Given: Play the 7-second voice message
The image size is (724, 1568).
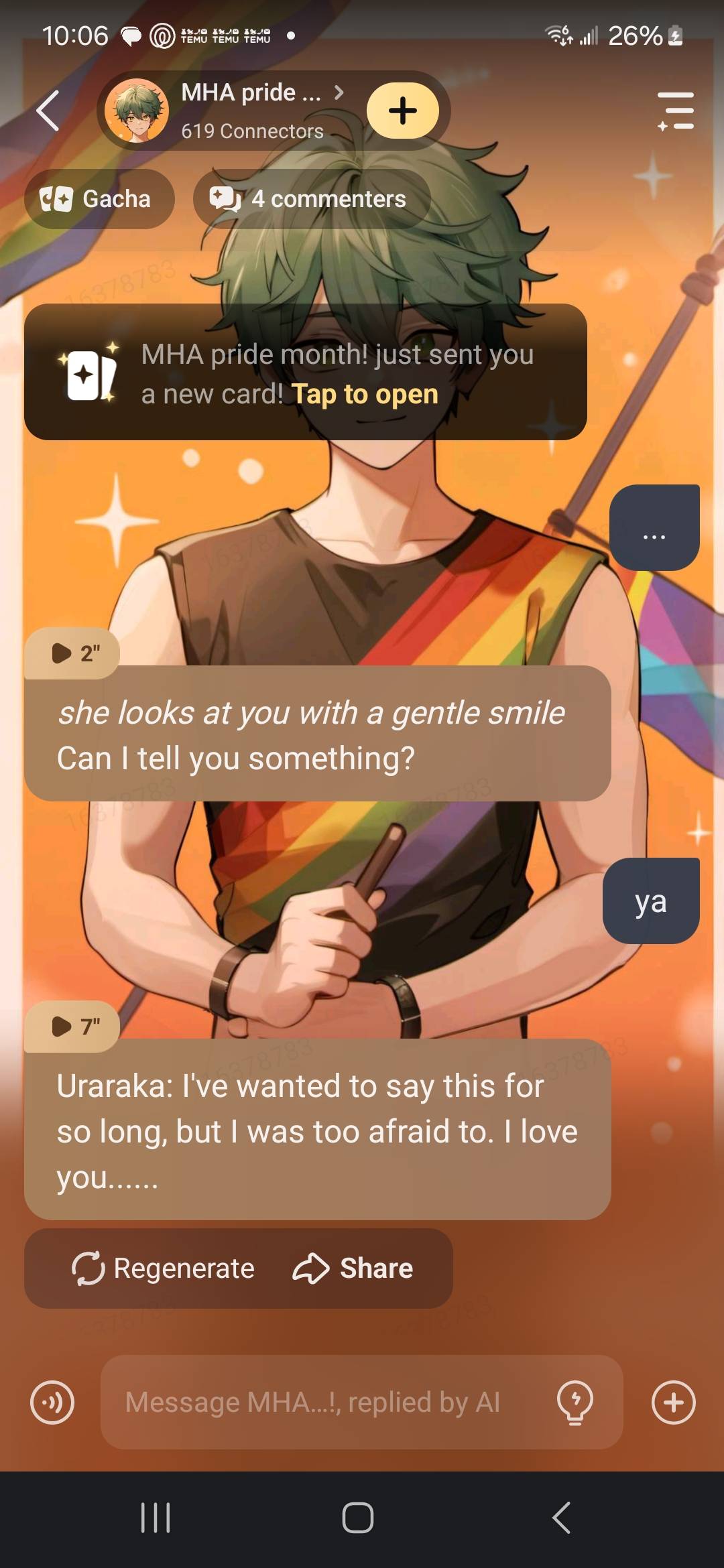Looking at the screenshot, I should tap(72, 1026).
